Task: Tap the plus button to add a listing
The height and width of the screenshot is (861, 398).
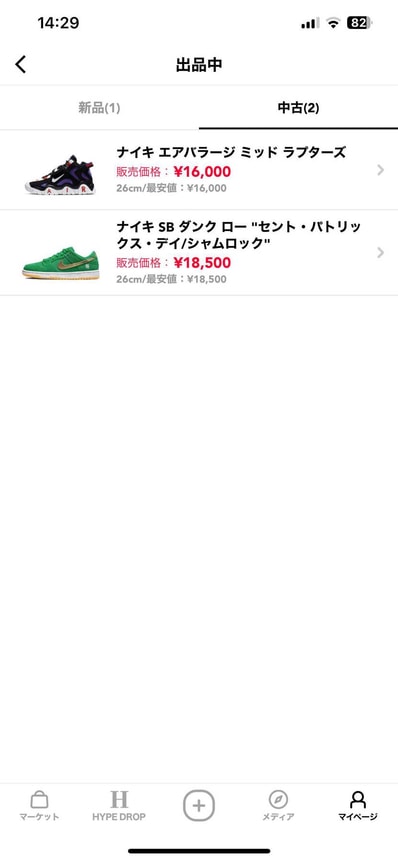Action: point(199,806)
